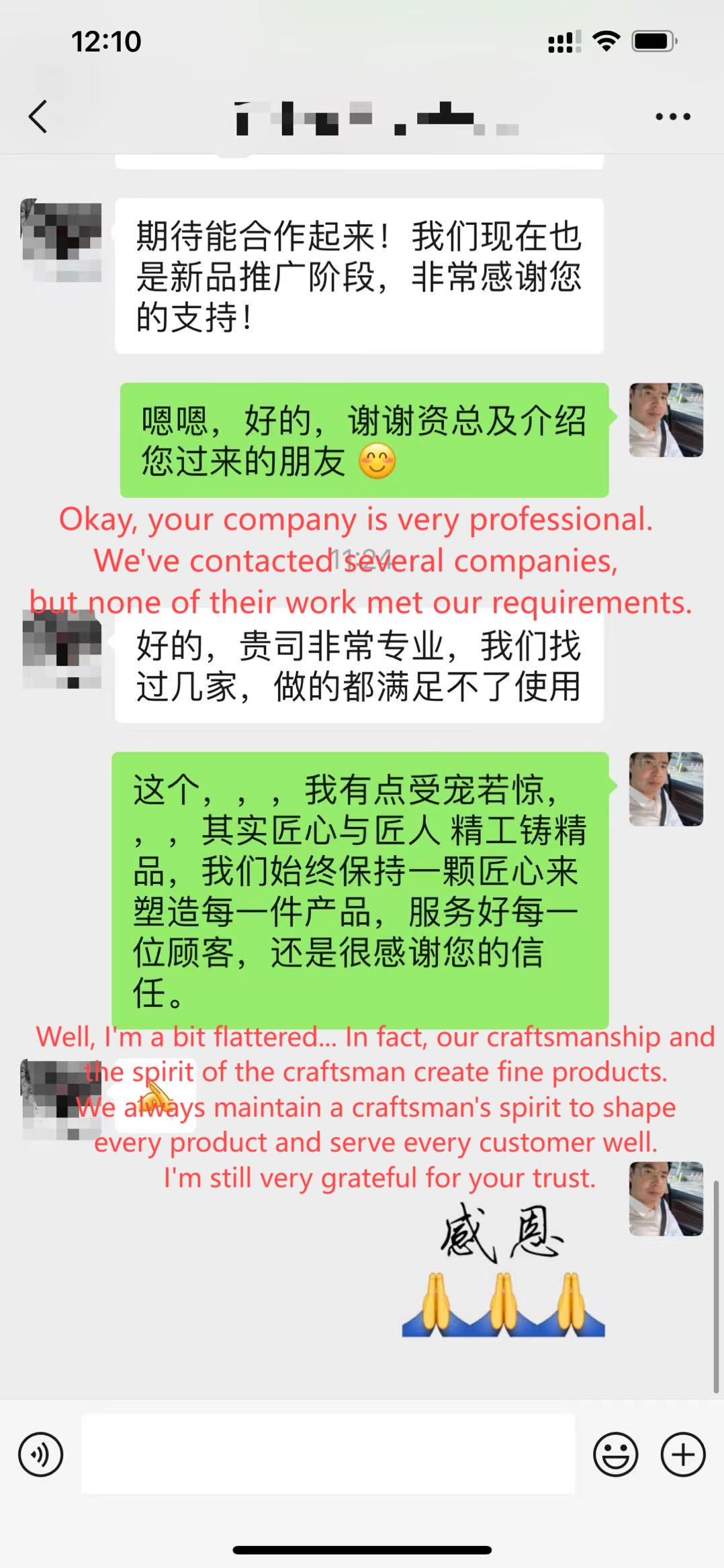
Task: Open the emoji sticker panel
Action: click(615, 1455)
